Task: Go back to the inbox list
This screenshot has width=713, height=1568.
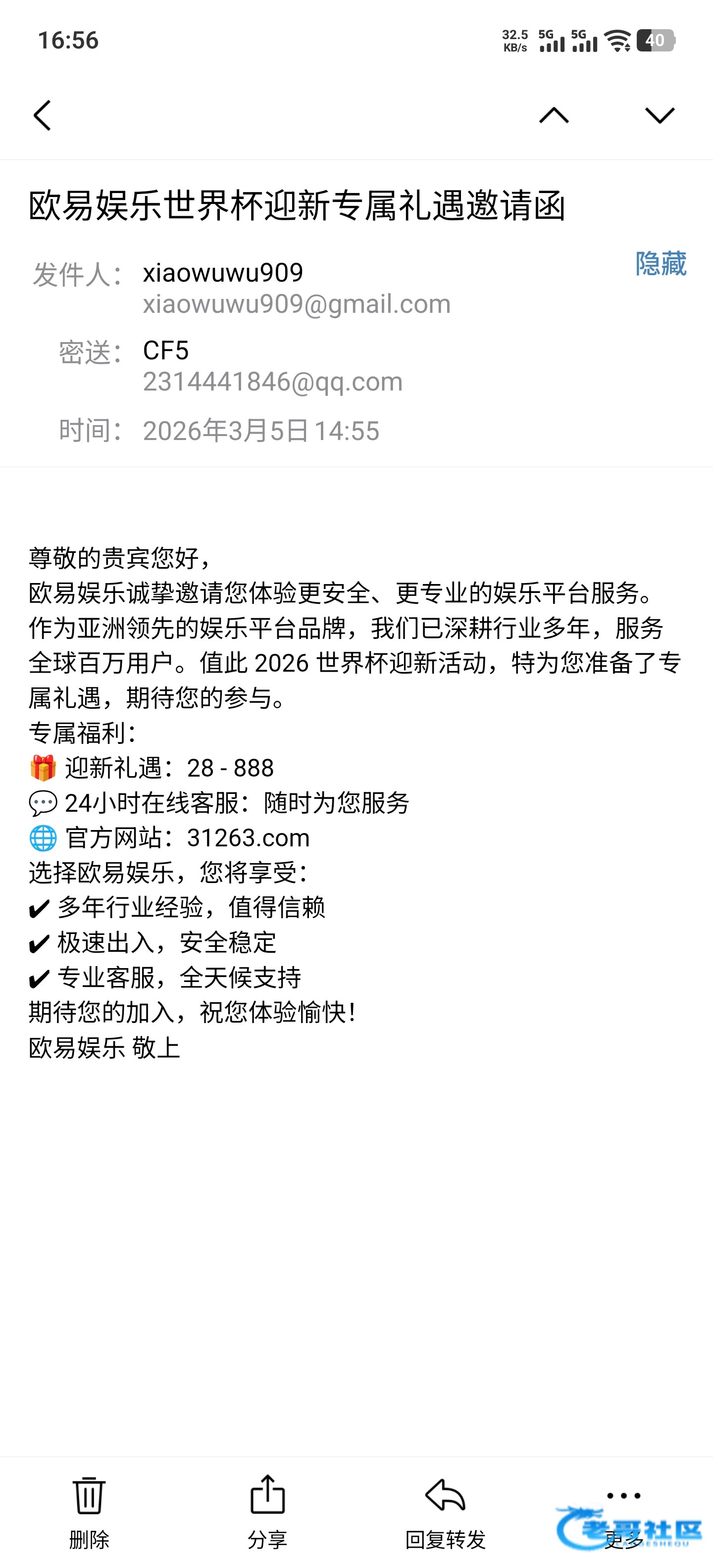Action: [42, 116]
